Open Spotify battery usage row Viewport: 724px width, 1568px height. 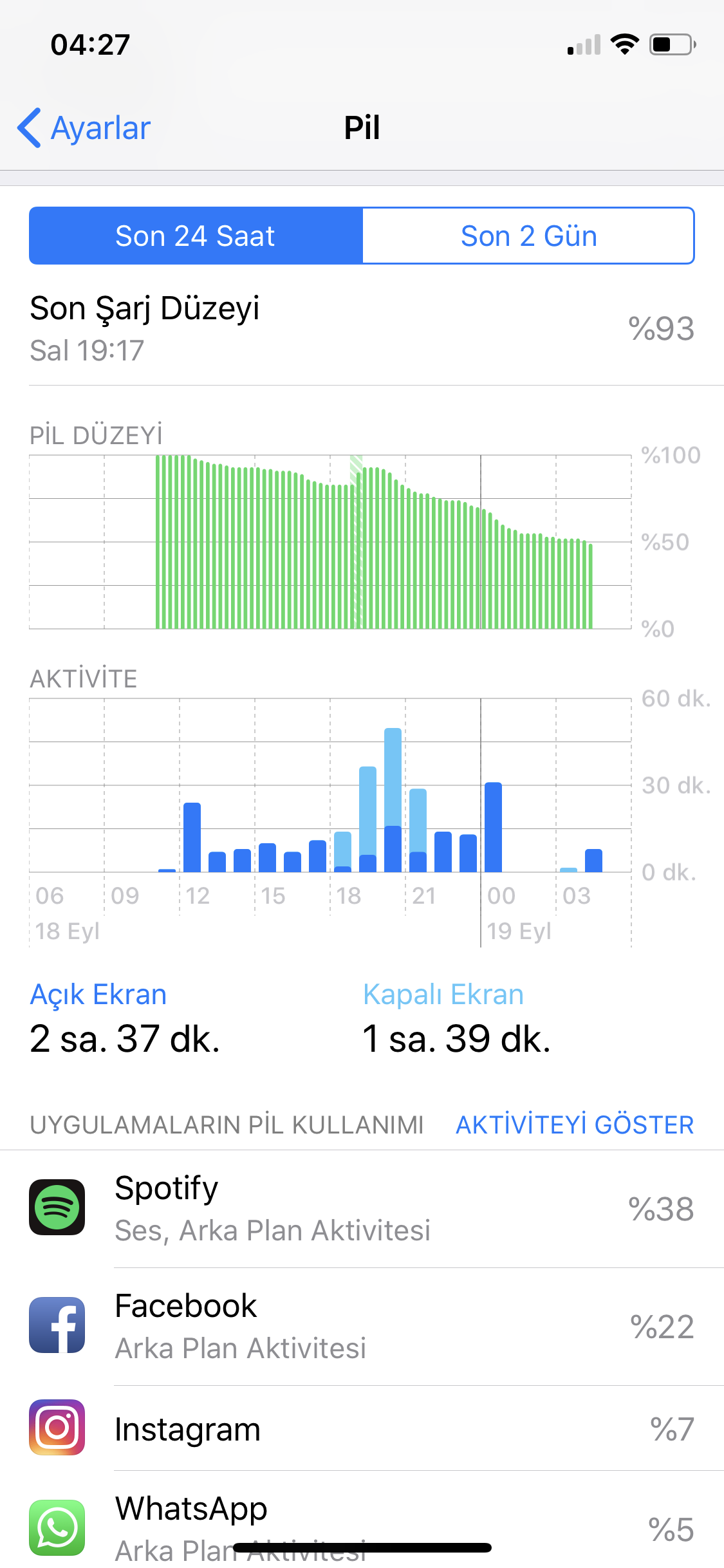[362, 1209]
